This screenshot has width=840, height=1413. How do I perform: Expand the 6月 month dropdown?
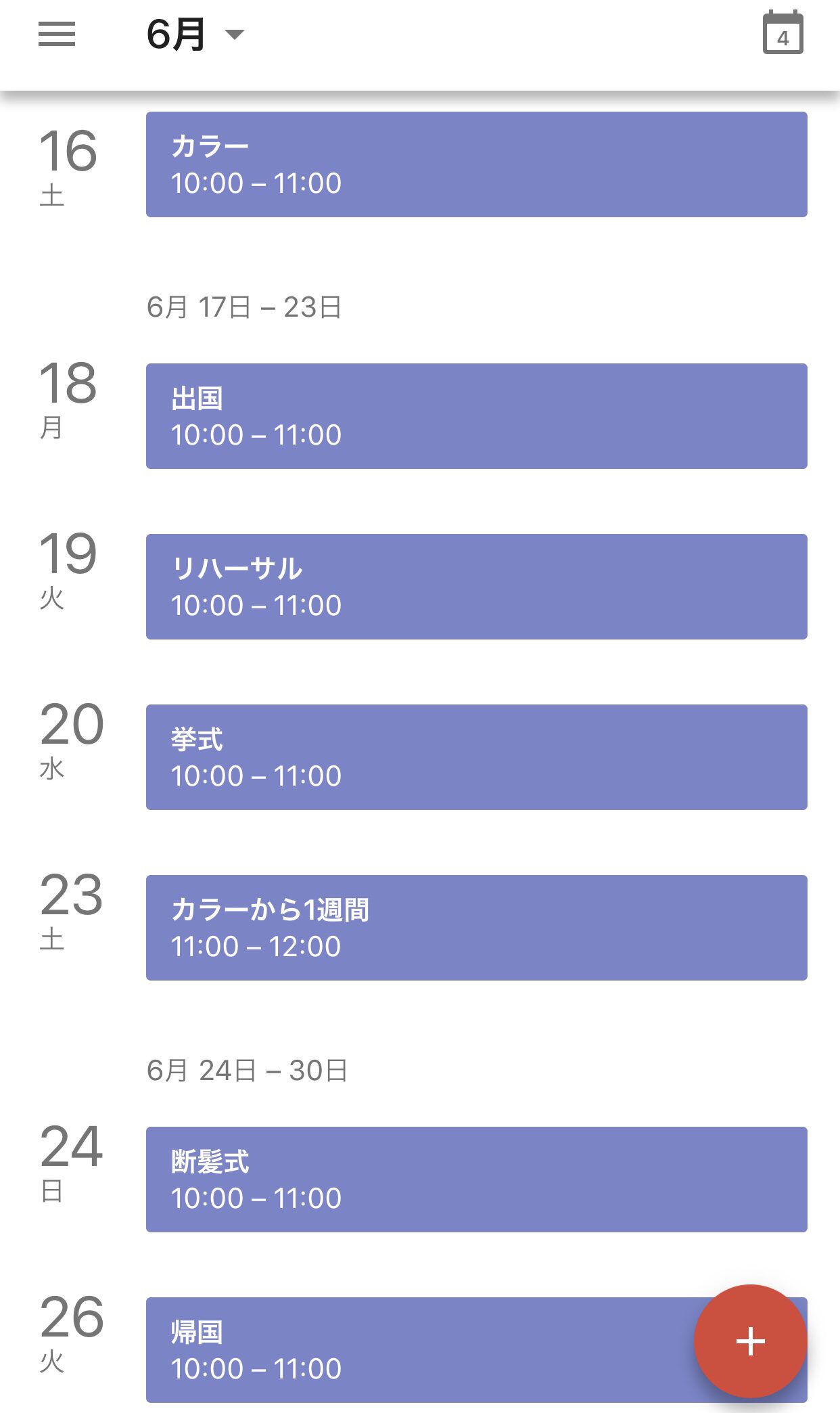(195, 35)
